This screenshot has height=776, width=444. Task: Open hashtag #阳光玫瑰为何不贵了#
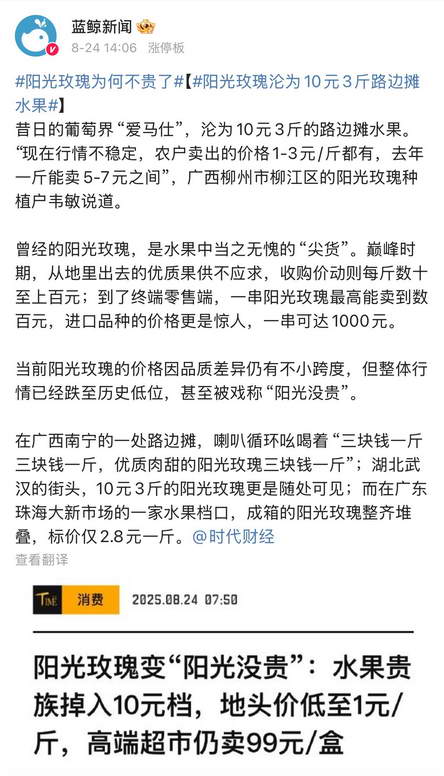(99, 81)
